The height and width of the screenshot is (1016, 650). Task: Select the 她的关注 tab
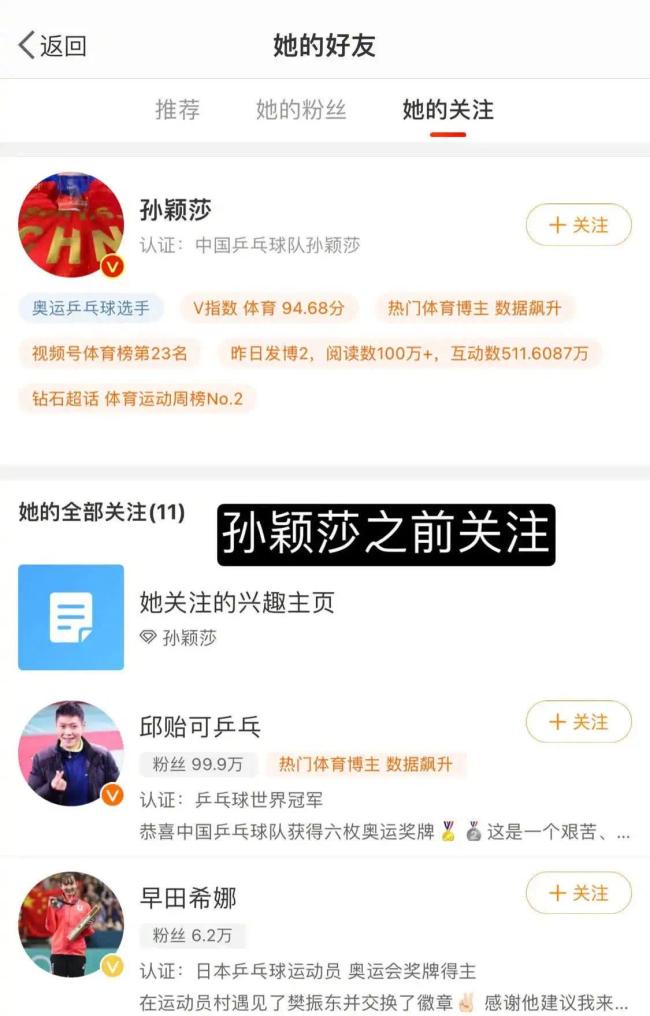pos(447,110)
